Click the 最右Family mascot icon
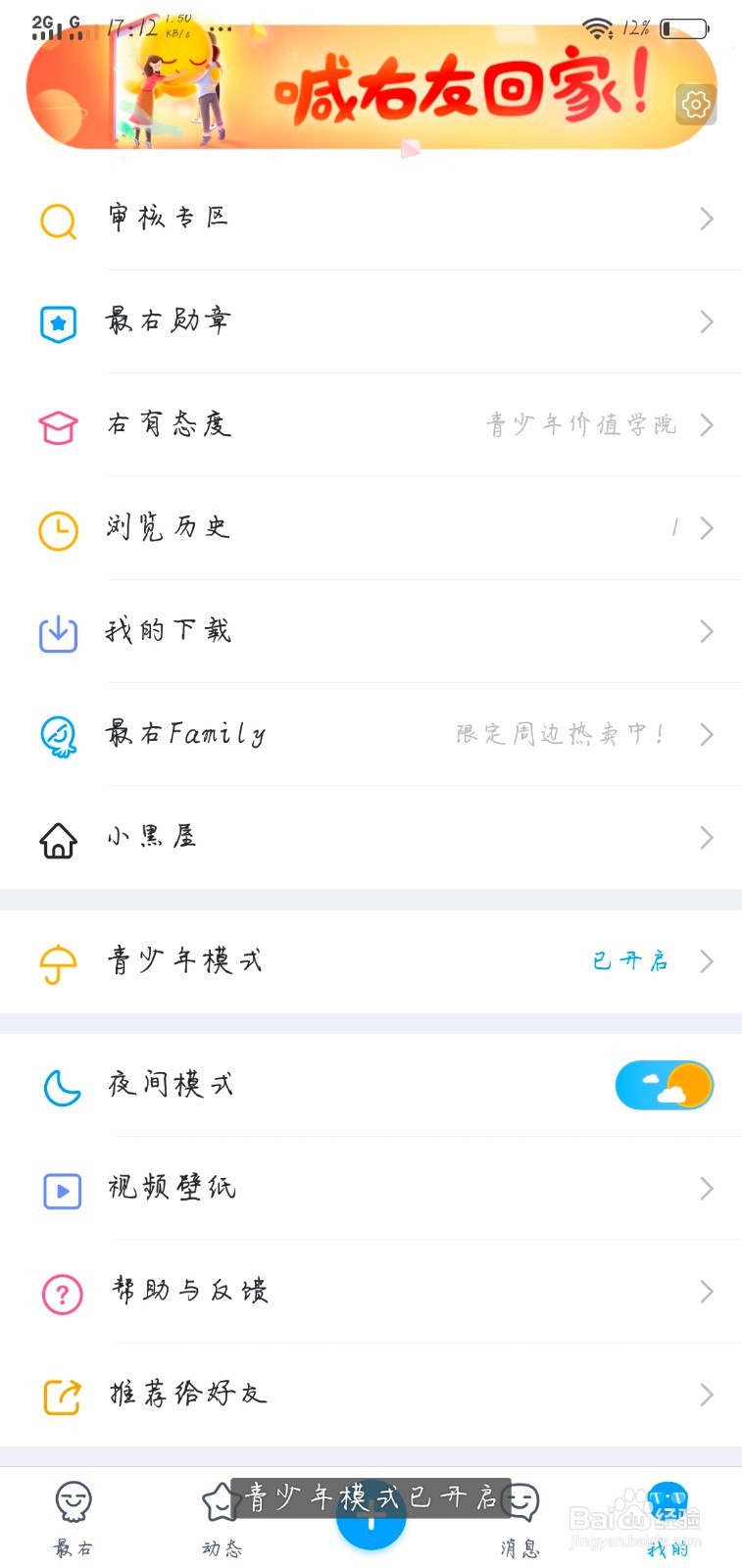This screenshot has width=742, height=1568. (57, 735)
